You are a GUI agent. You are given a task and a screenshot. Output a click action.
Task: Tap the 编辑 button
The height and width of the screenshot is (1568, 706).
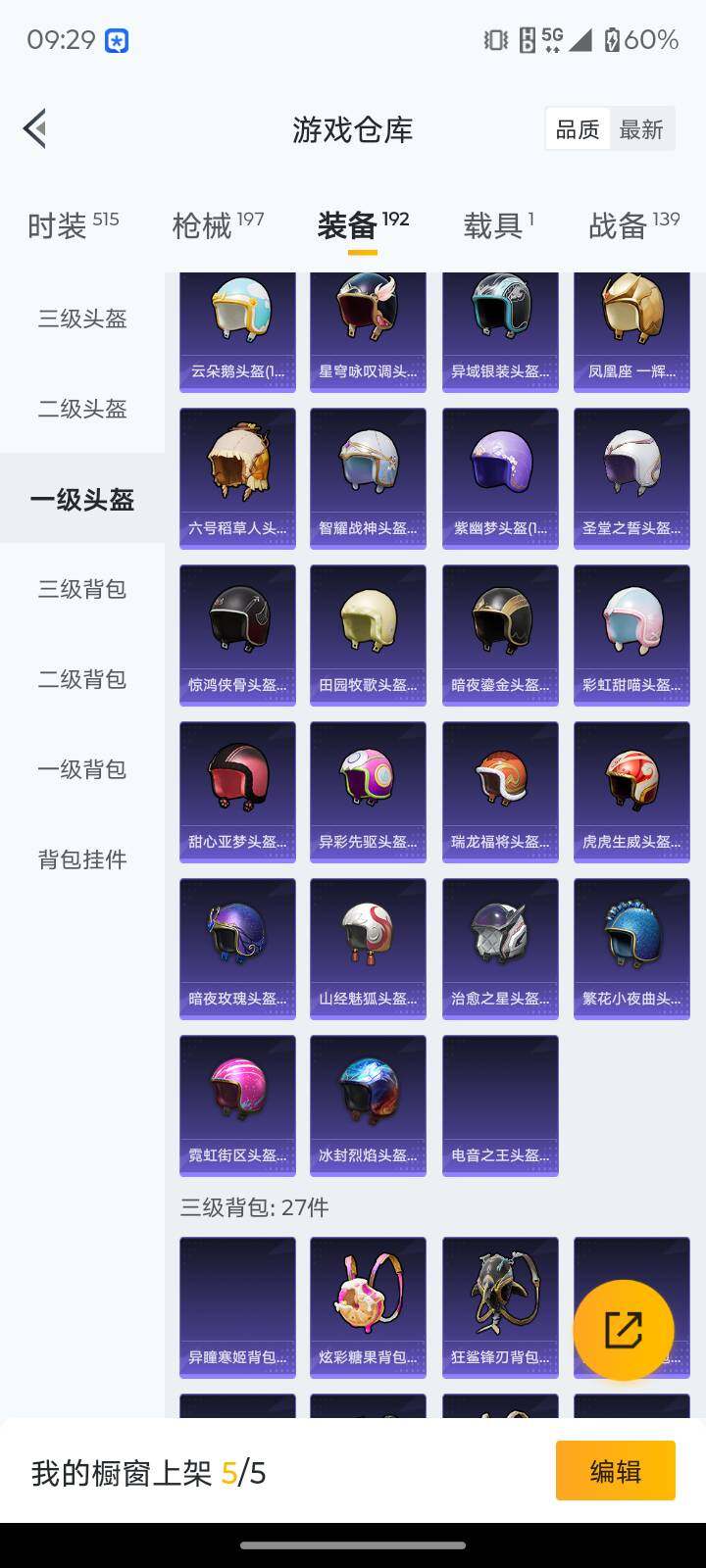pos(615,1471)
